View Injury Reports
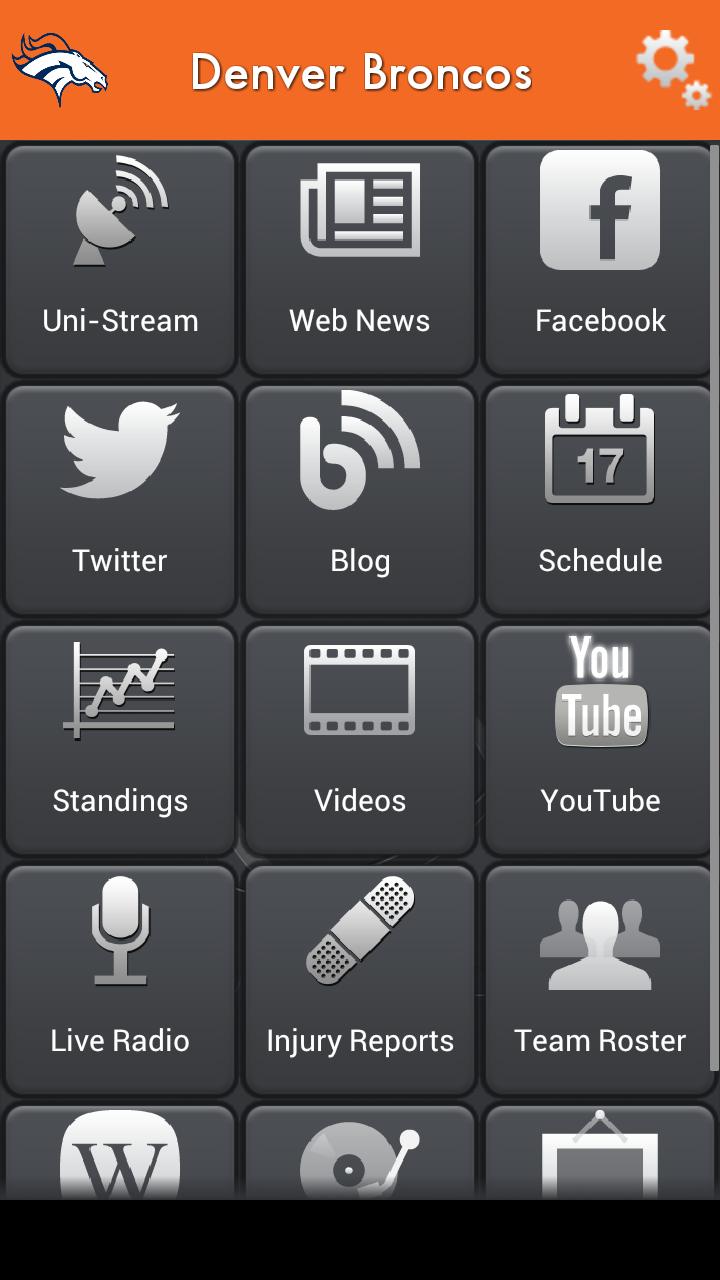The width and height of the screenshot is (720, 1280). click(360, 980)
